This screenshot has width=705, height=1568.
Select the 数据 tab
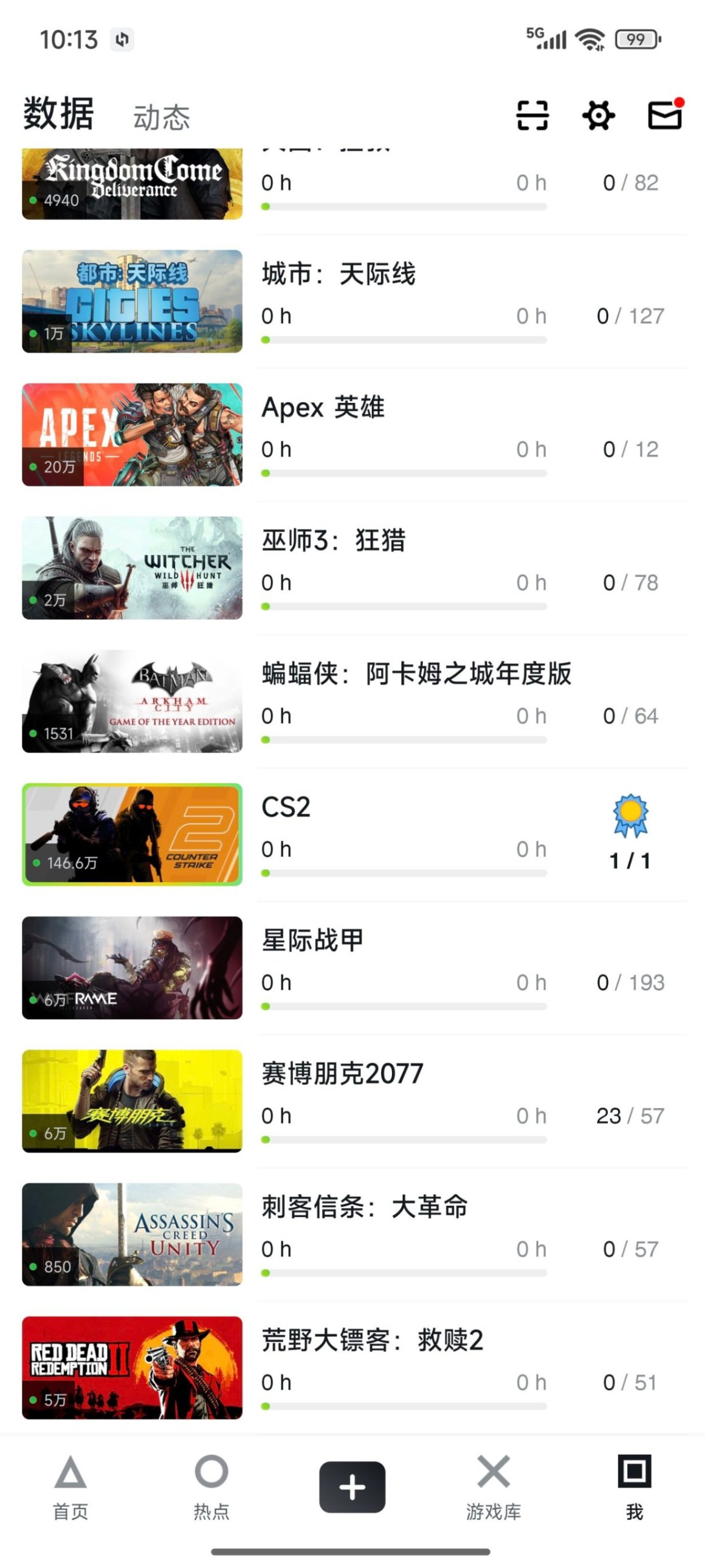58,114
